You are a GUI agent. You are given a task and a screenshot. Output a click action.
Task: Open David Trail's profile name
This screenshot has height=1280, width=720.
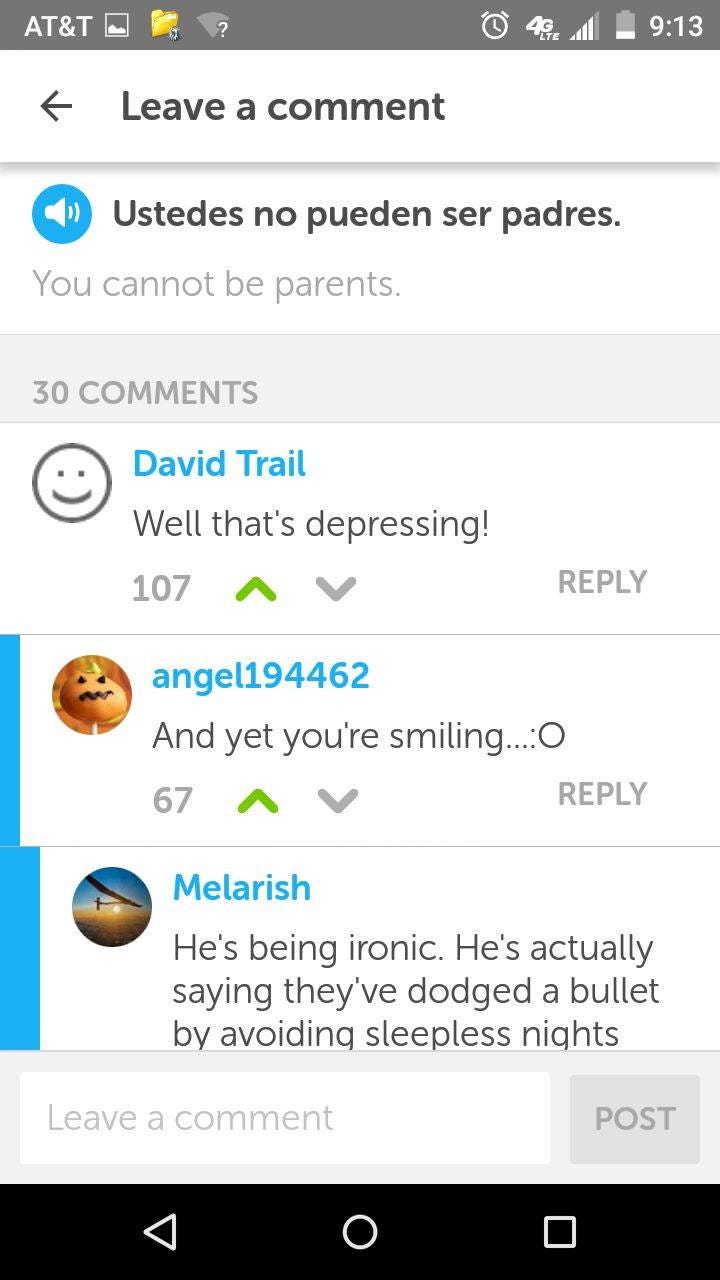[219, 464]
